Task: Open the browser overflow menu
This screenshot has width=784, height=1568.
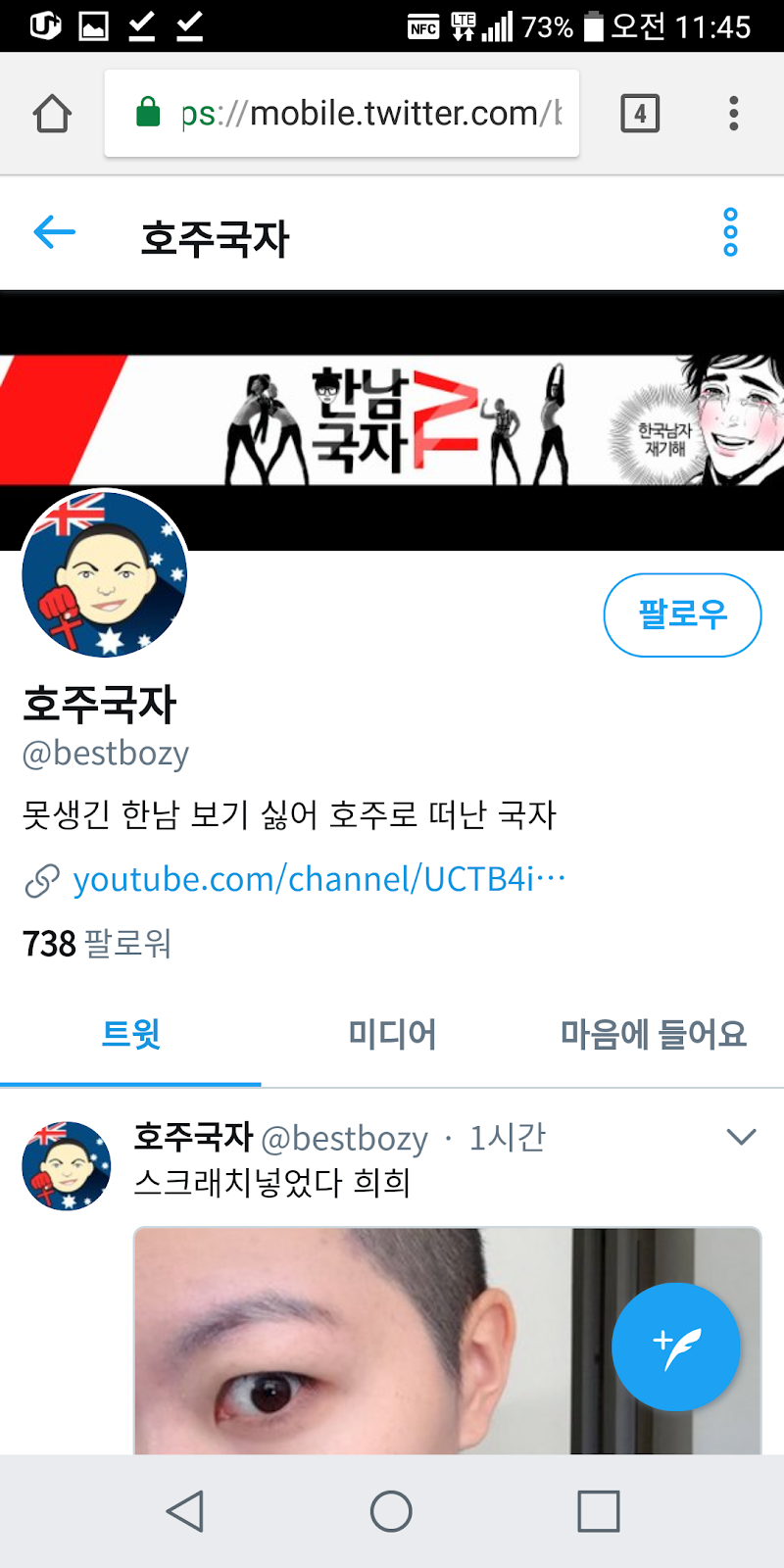Action: coord(733,114)
